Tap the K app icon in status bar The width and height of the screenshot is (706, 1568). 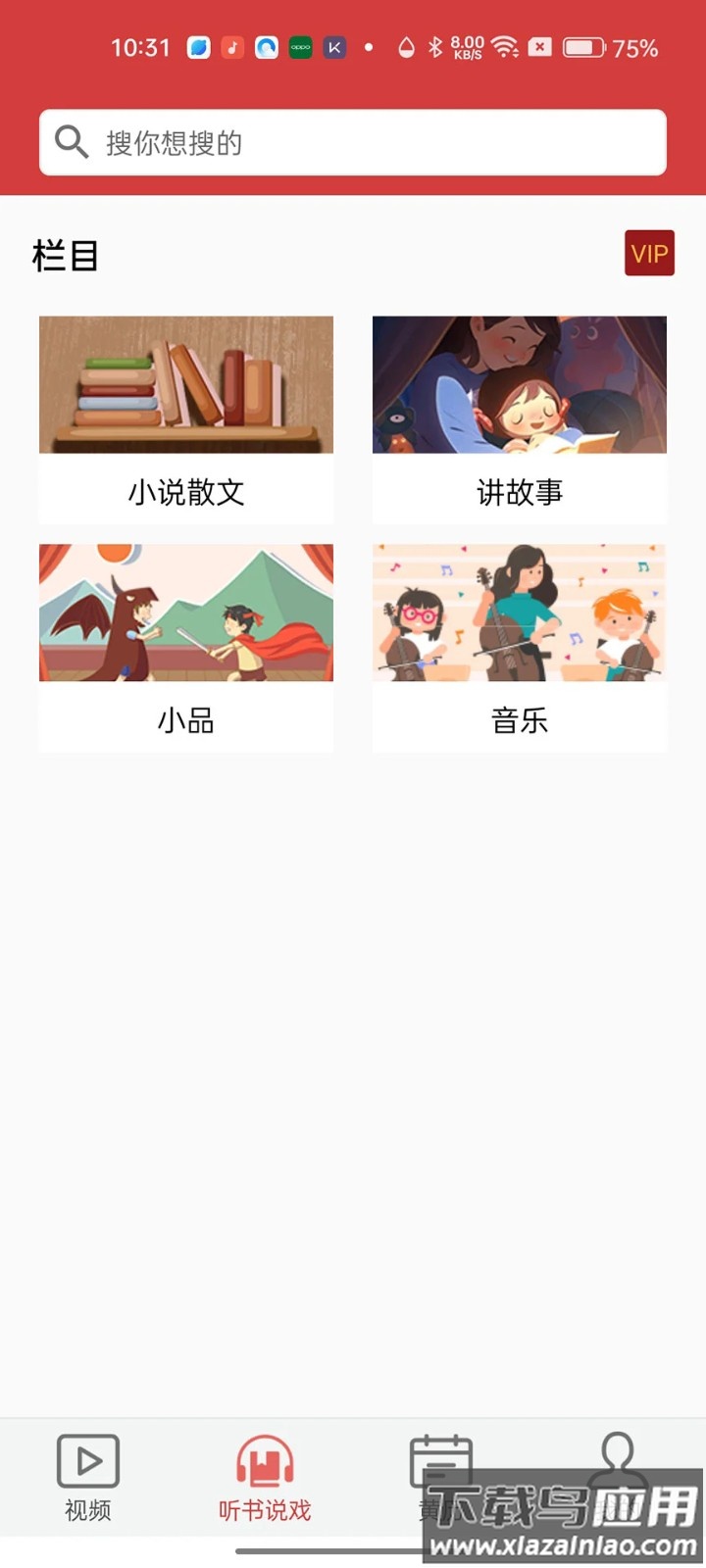334,46
